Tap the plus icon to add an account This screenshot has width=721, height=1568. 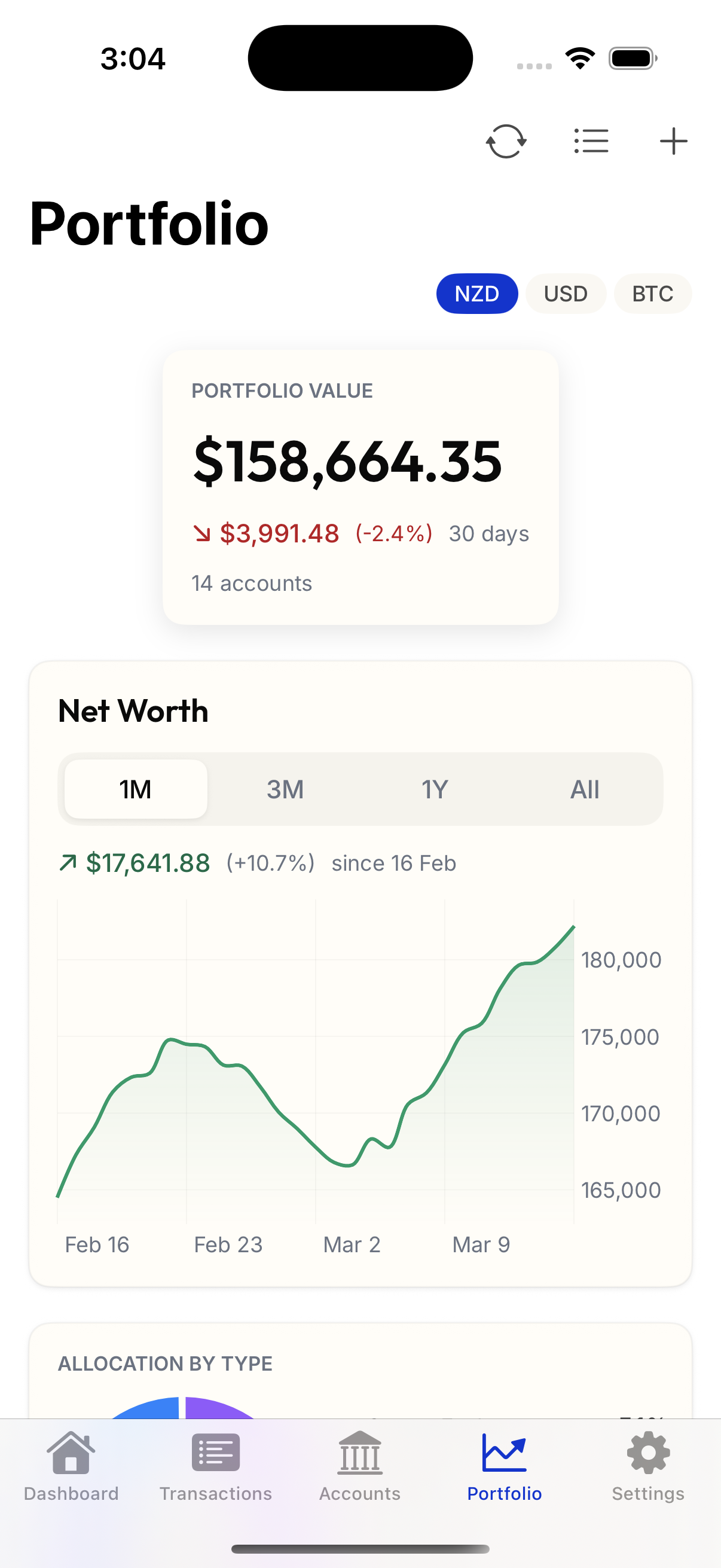click(673, 141)
